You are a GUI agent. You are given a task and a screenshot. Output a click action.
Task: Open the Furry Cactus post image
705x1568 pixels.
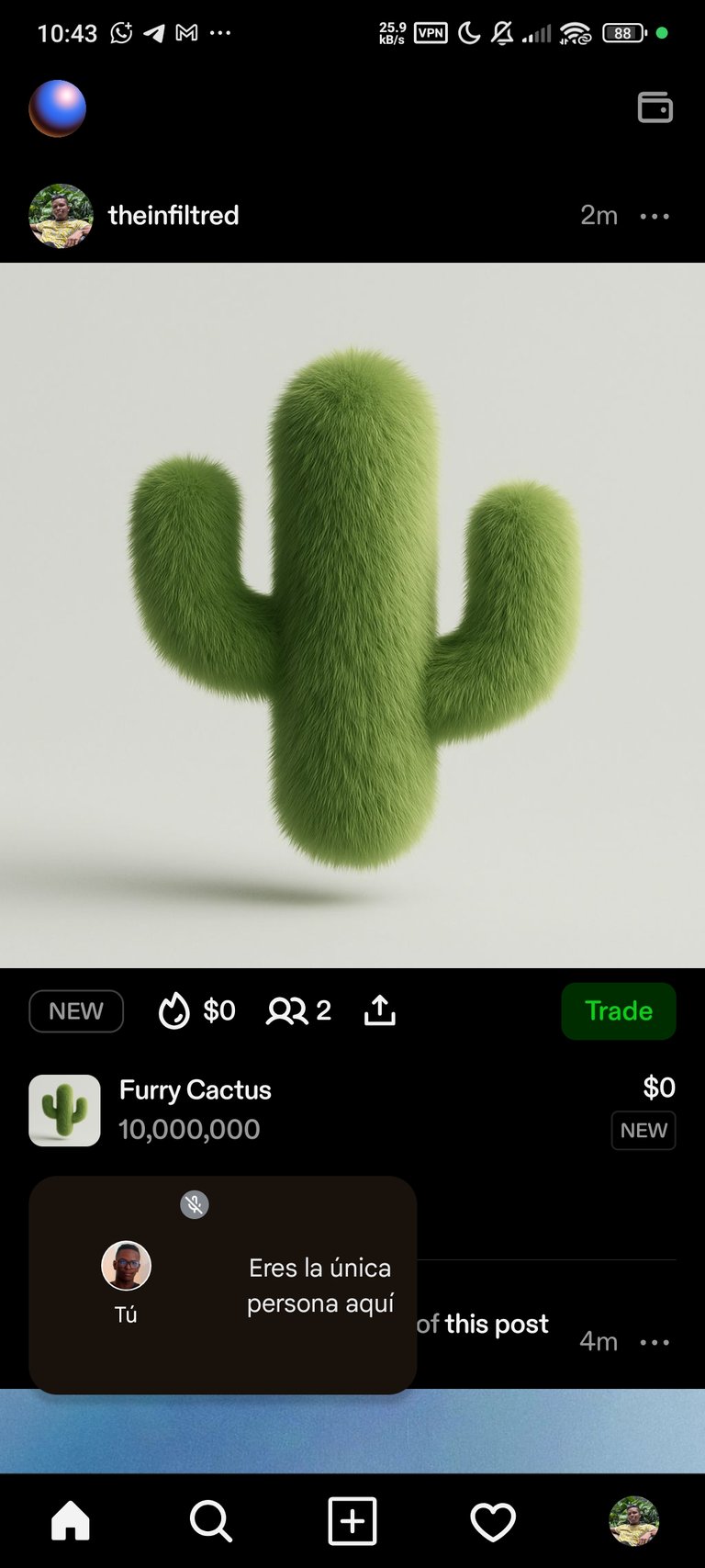tap(352, 615)
